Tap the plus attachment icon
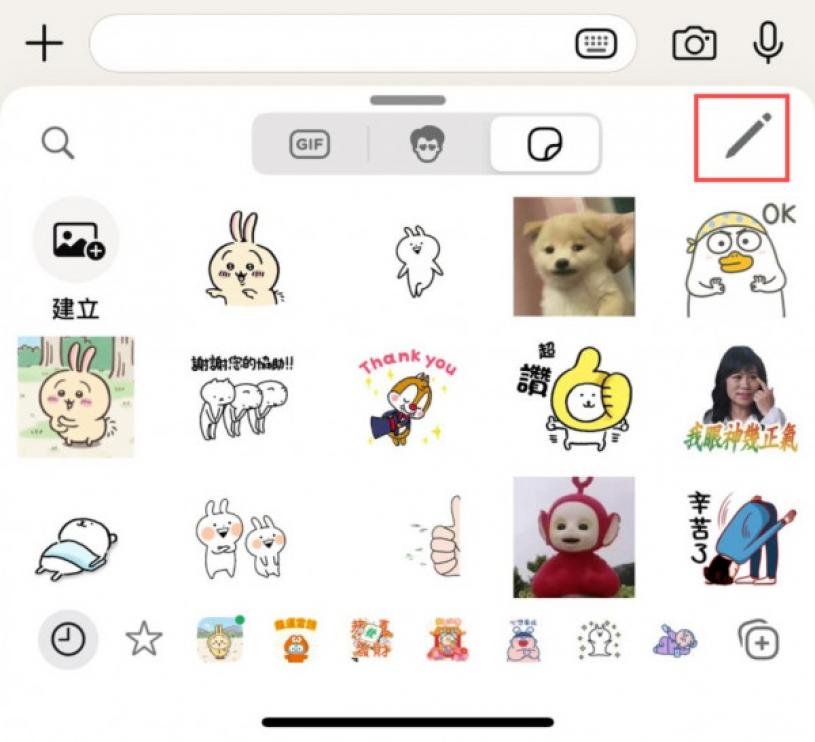 pos(44,44)
